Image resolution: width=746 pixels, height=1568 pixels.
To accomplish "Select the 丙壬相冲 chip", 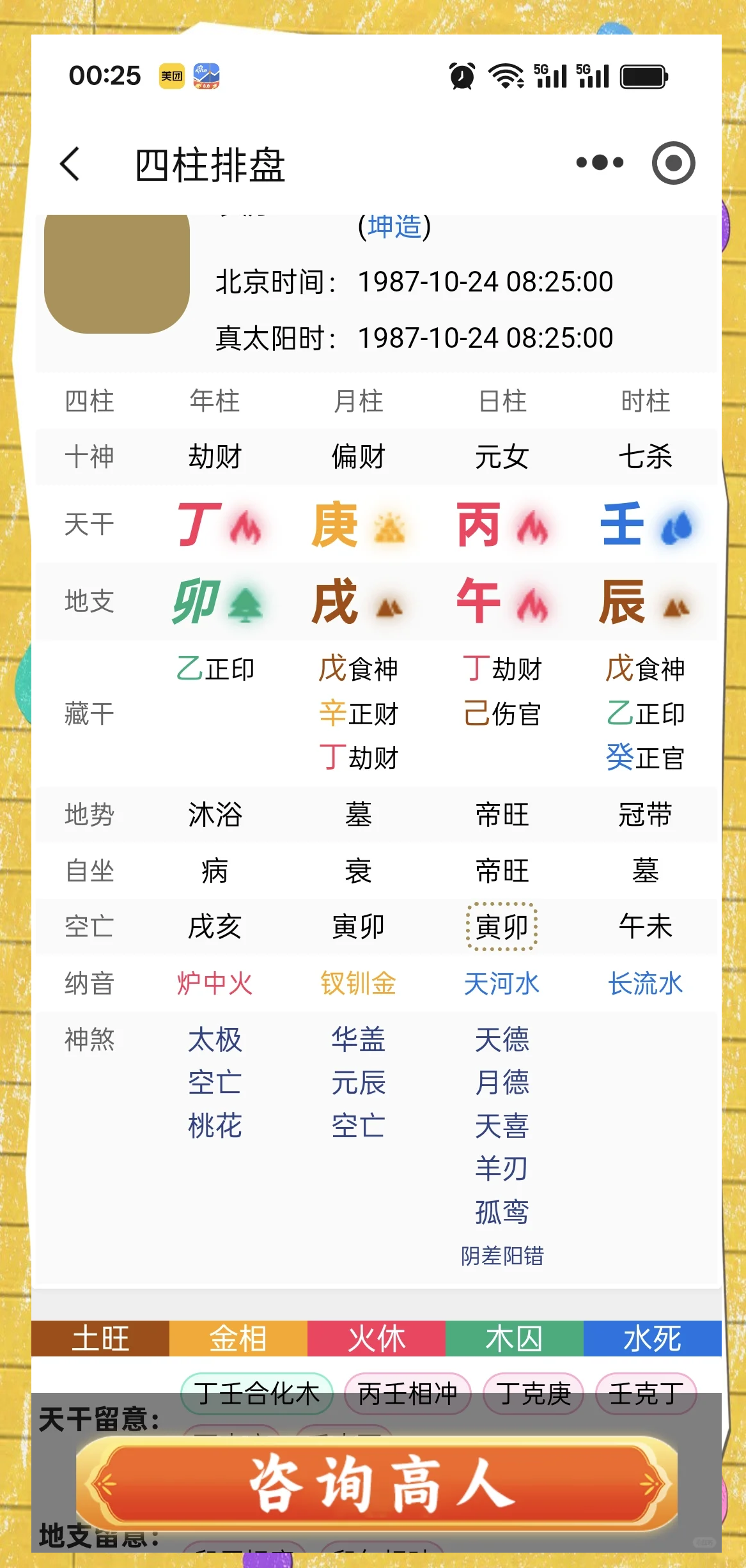I will pyautogui.click(x=408, y=1393).
